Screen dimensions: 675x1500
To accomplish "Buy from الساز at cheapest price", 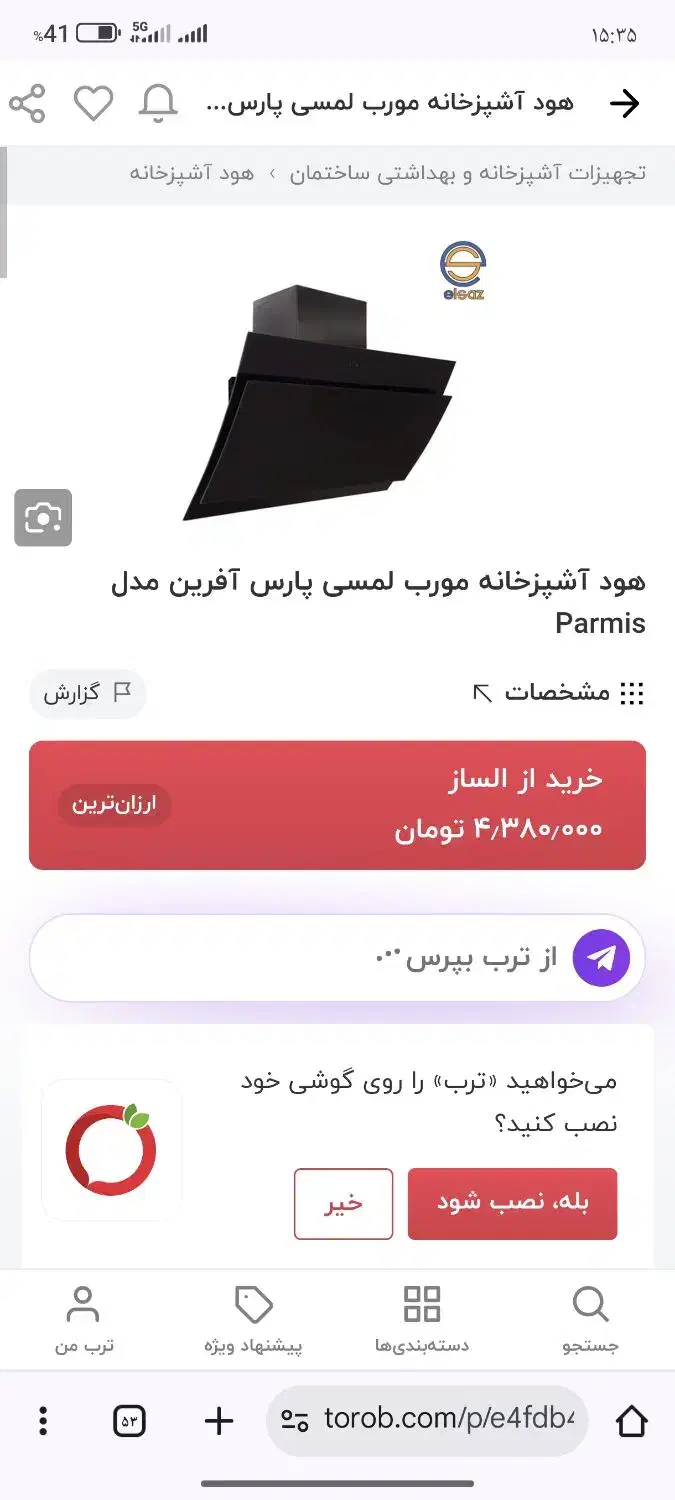I will coord(337,805).
